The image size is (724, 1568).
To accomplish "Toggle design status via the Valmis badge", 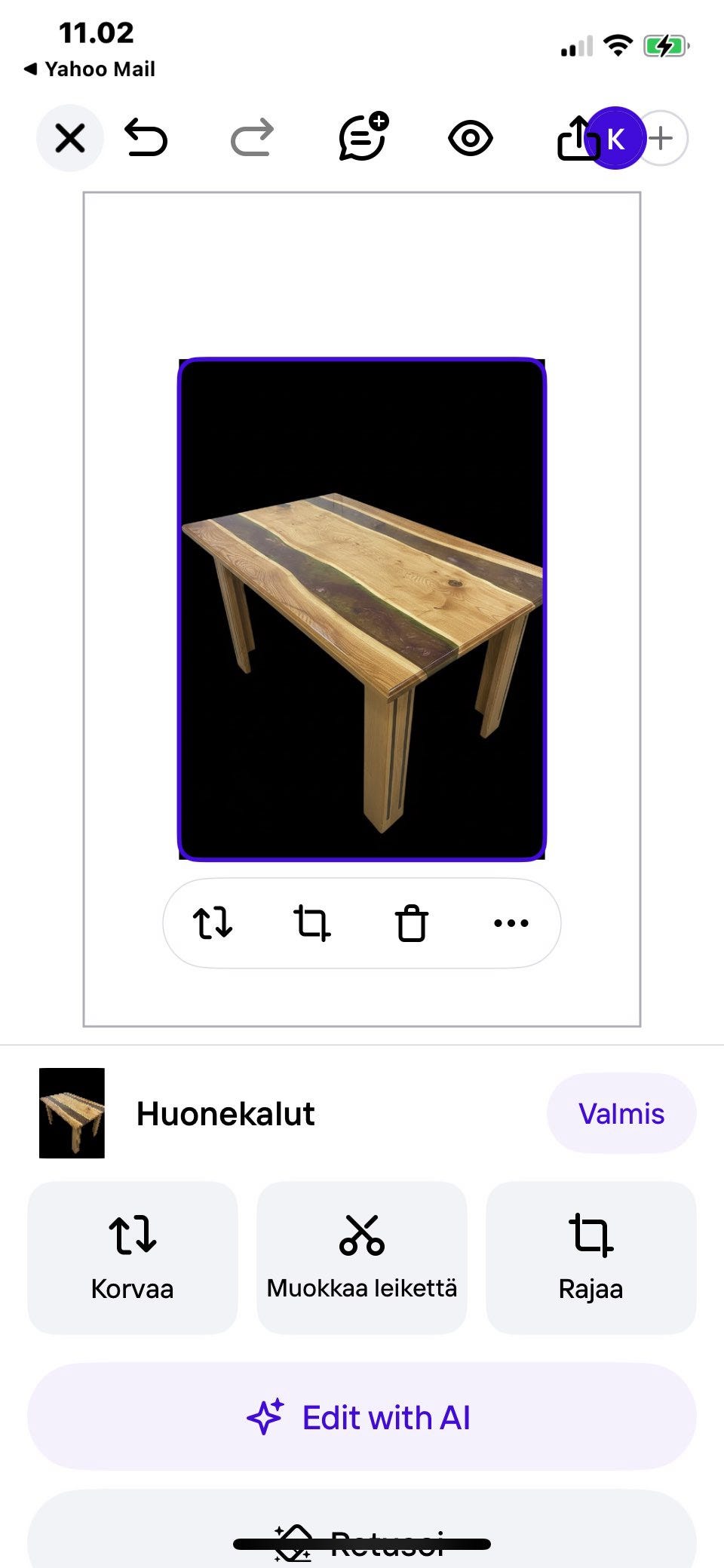I will 621,1113.
